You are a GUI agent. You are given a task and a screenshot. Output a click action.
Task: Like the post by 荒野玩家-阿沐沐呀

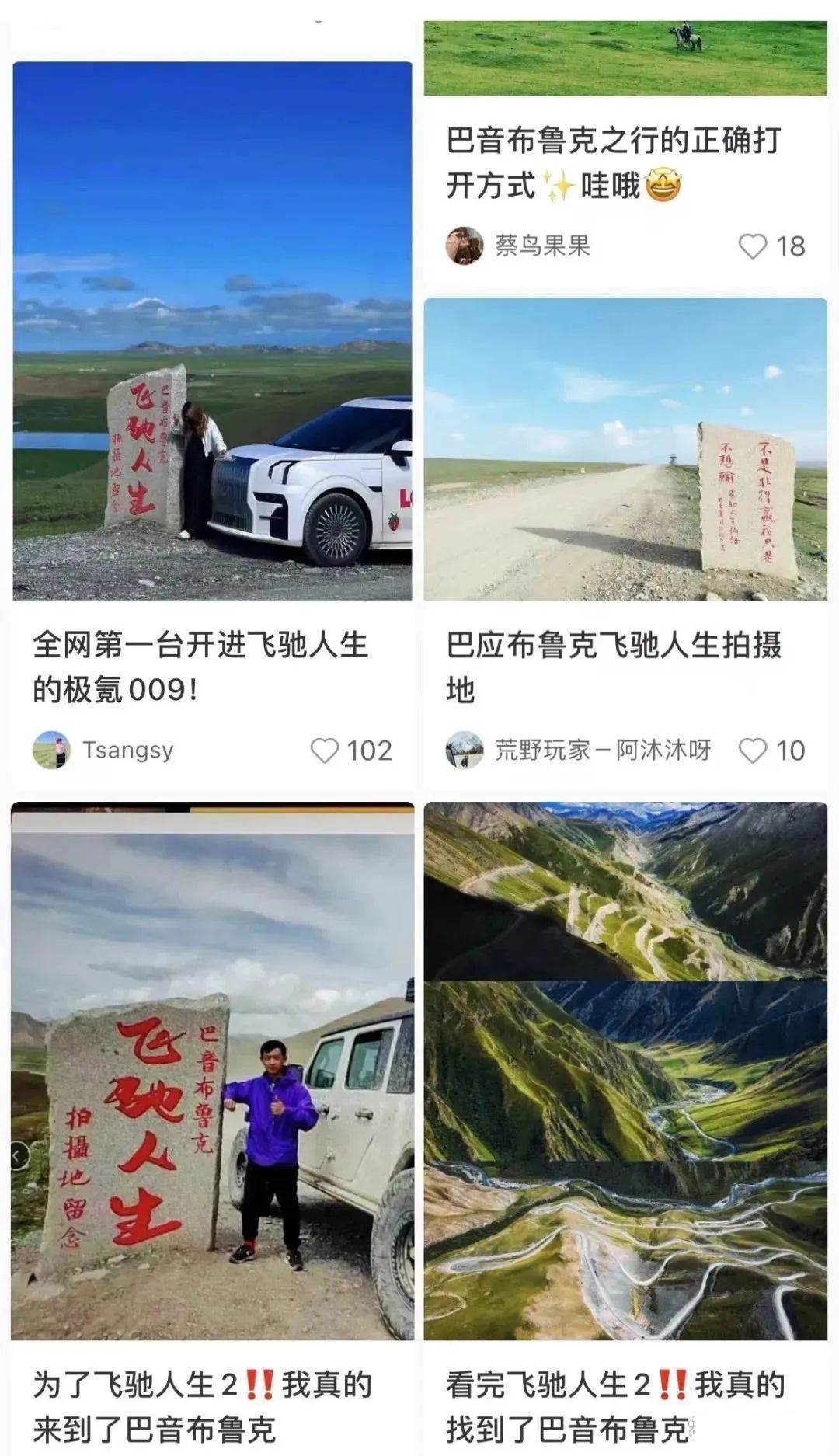(x=752, y=751)
